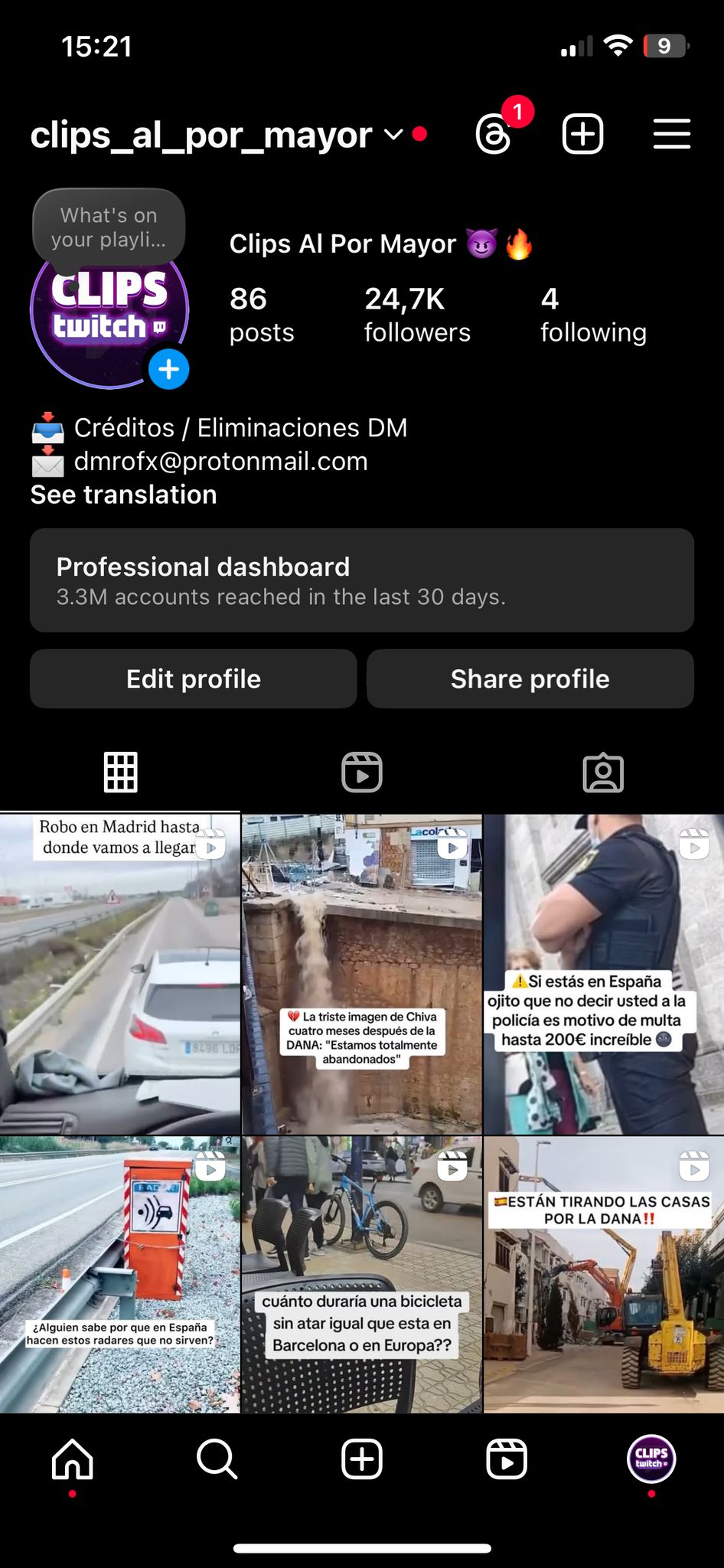This screenshot has width=724, height=1568.
Task: Switch to the Reels tab on profile
Action: click(x=362, y=773)
